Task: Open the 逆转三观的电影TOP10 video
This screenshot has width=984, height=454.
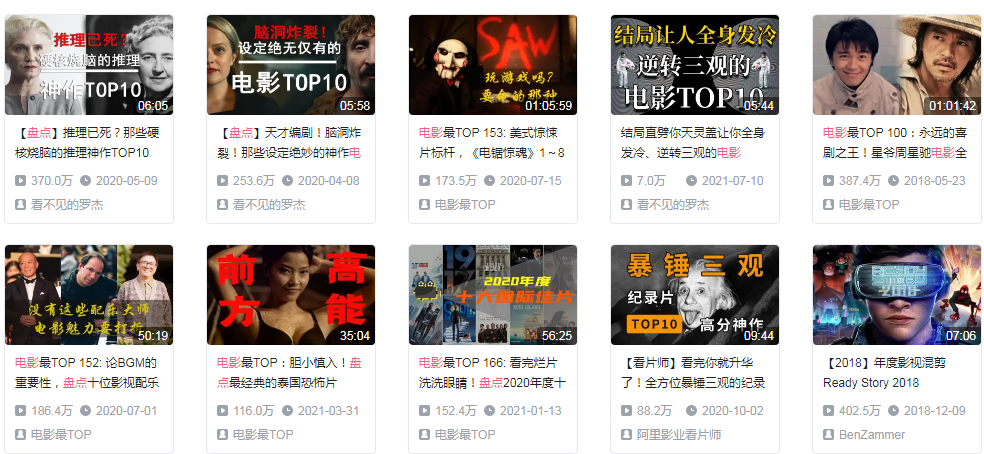Action: click(694, 65)
